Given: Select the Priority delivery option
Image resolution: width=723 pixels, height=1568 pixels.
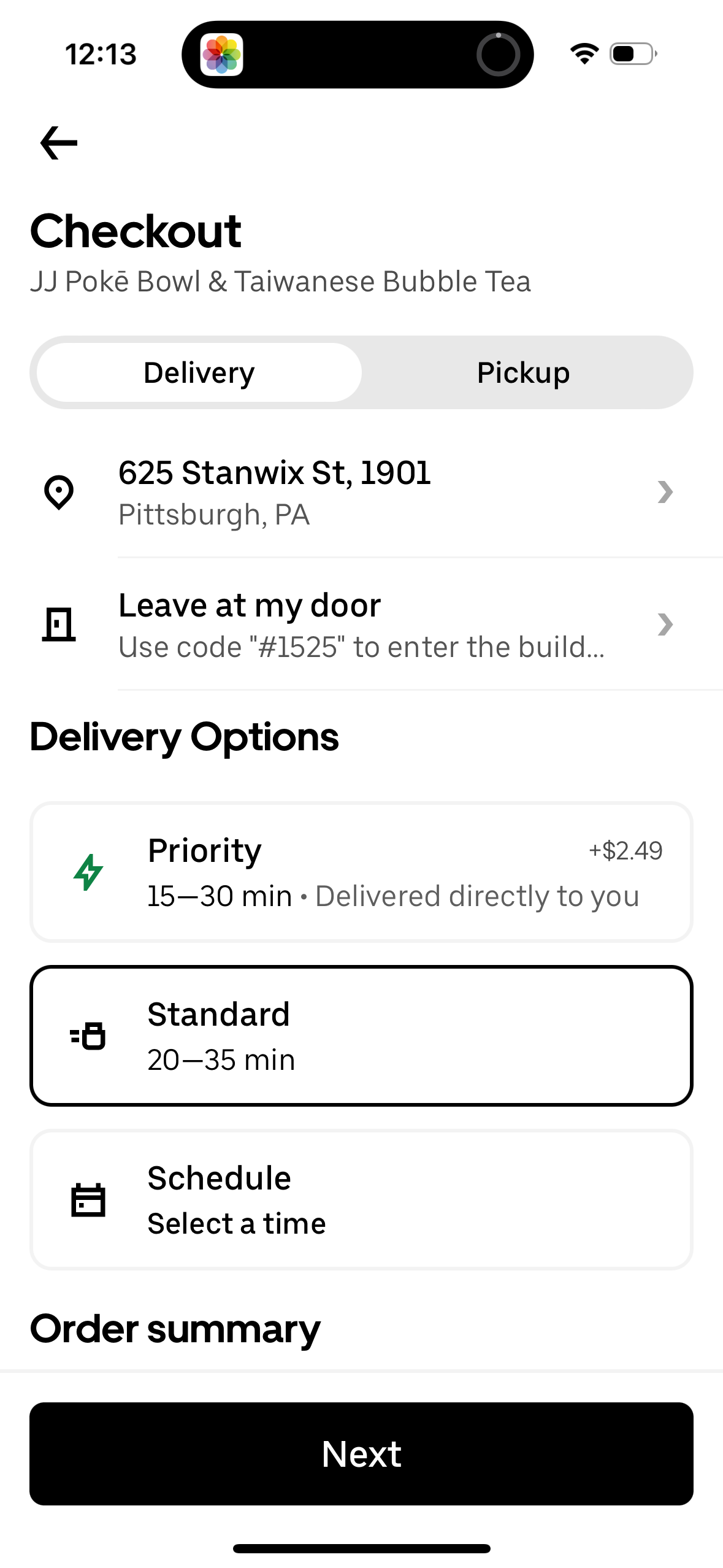Looking at the screenshot, I should [x=361, y=871].
